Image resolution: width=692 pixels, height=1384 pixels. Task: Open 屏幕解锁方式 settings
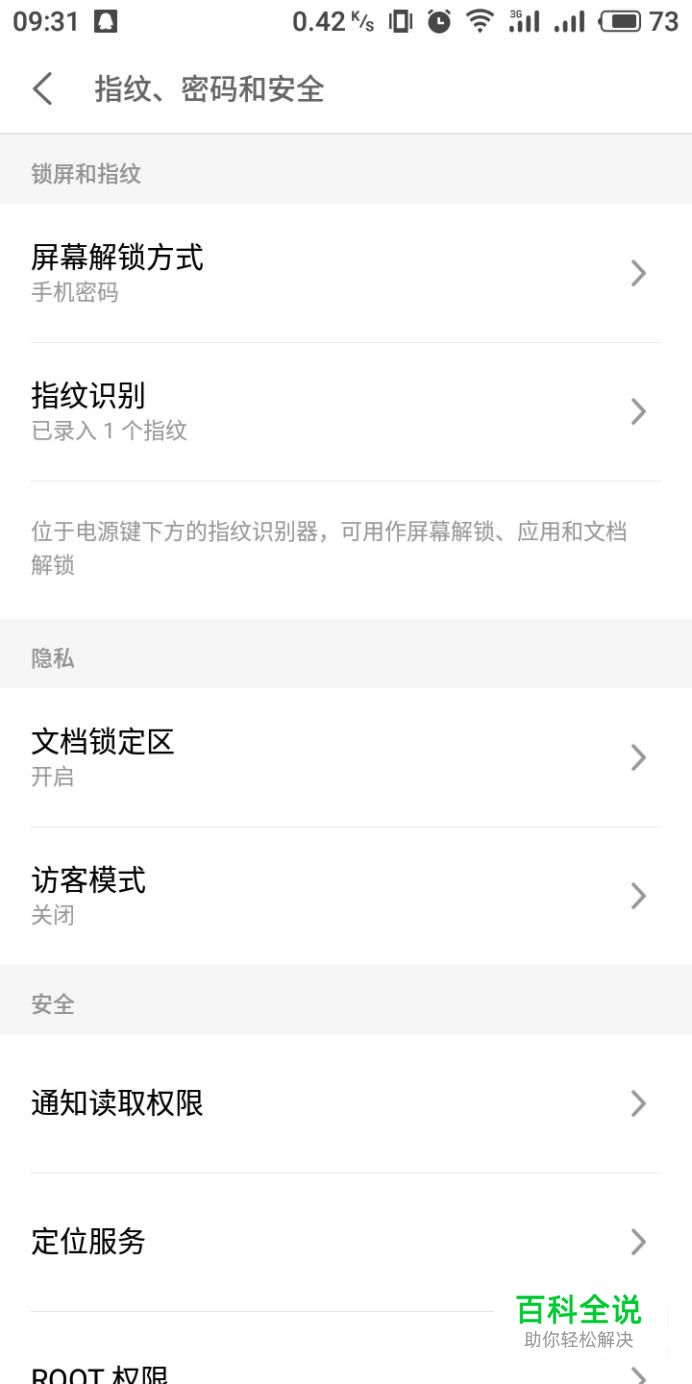click(345, 273)
